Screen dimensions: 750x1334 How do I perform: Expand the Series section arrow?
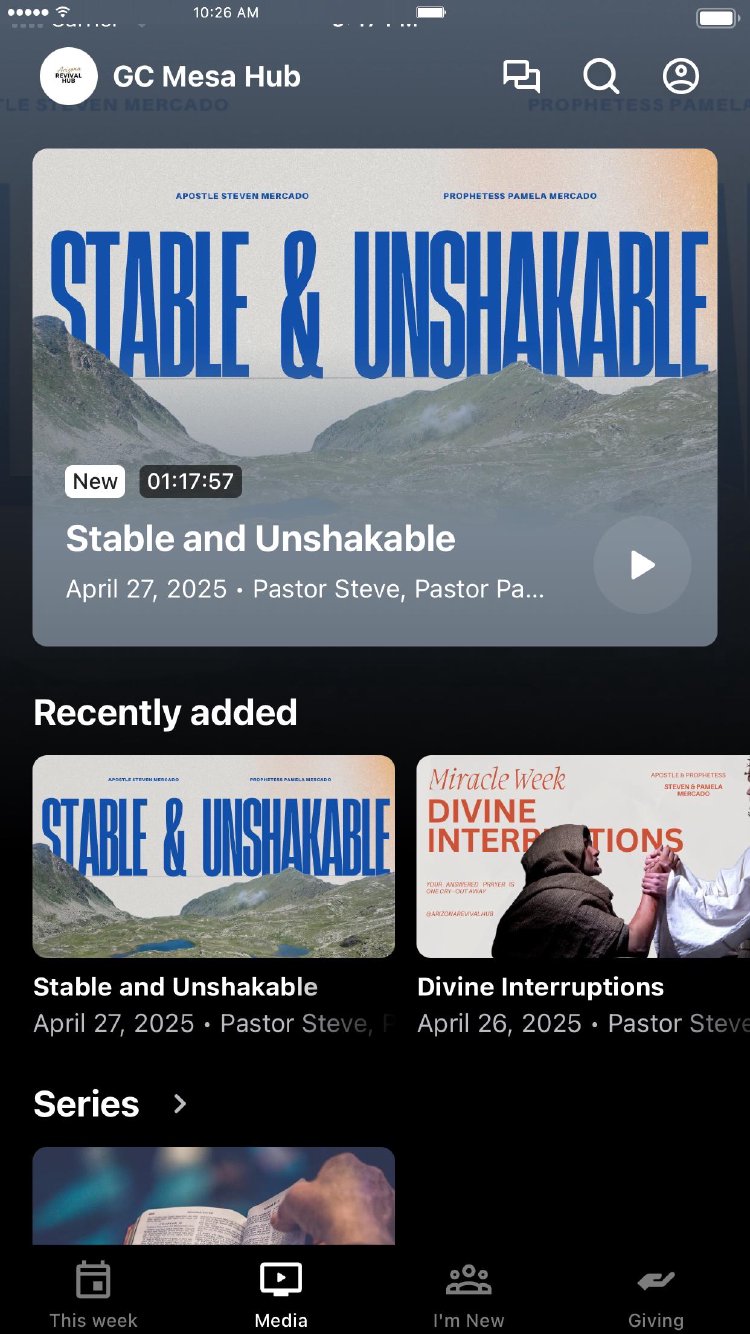(180, 1104)
